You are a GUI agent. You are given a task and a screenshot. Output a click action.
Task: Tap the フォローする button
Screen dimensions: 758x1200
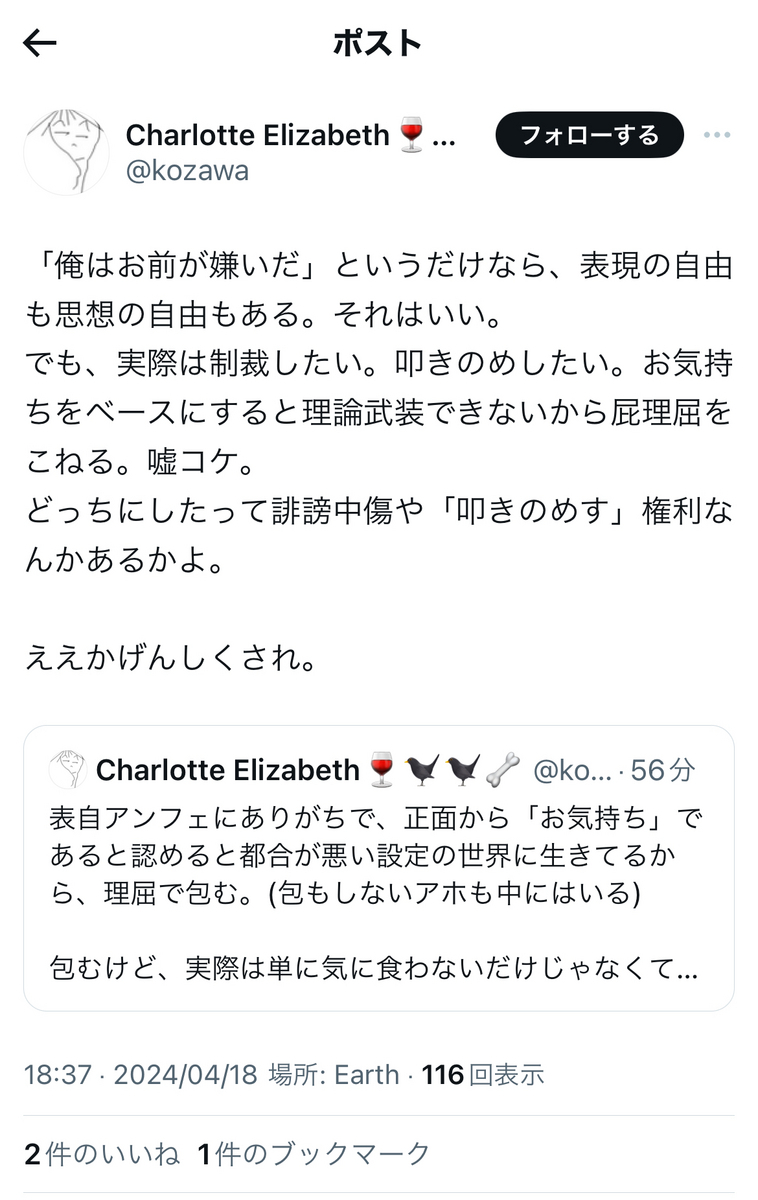(589, 135)
